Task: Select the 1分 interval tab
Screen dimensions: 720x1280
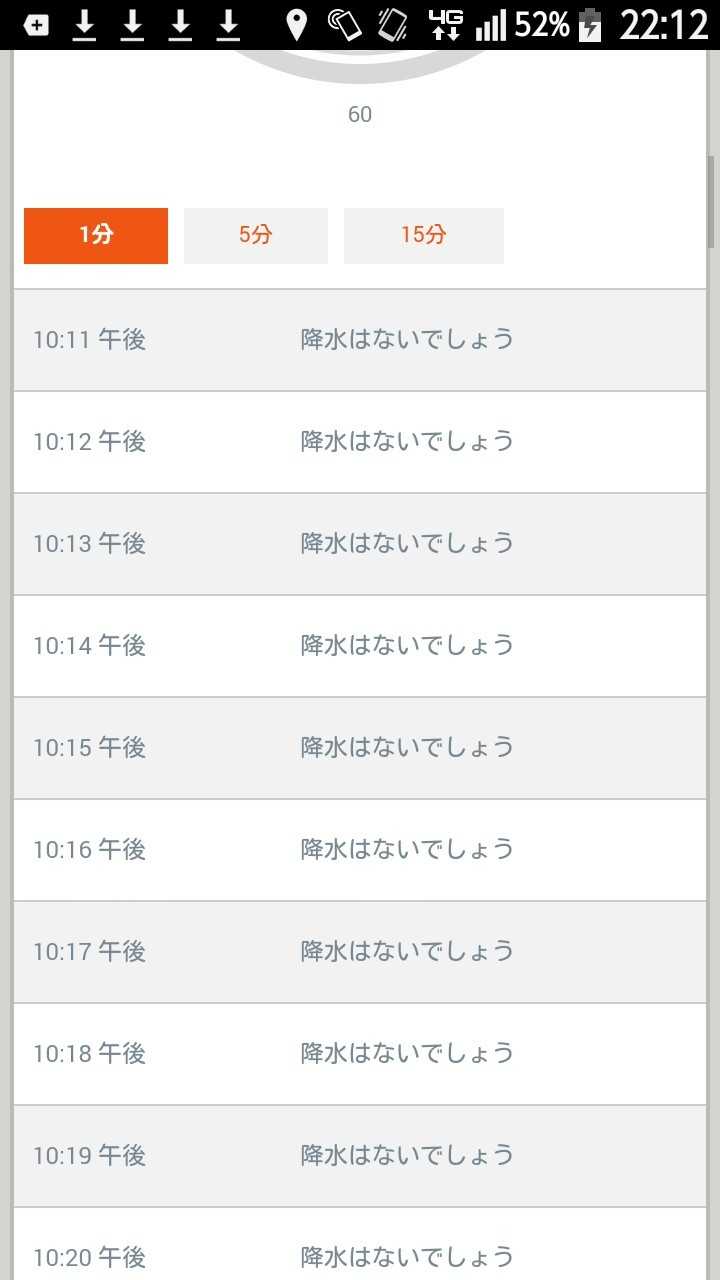Action: (96, 236)
